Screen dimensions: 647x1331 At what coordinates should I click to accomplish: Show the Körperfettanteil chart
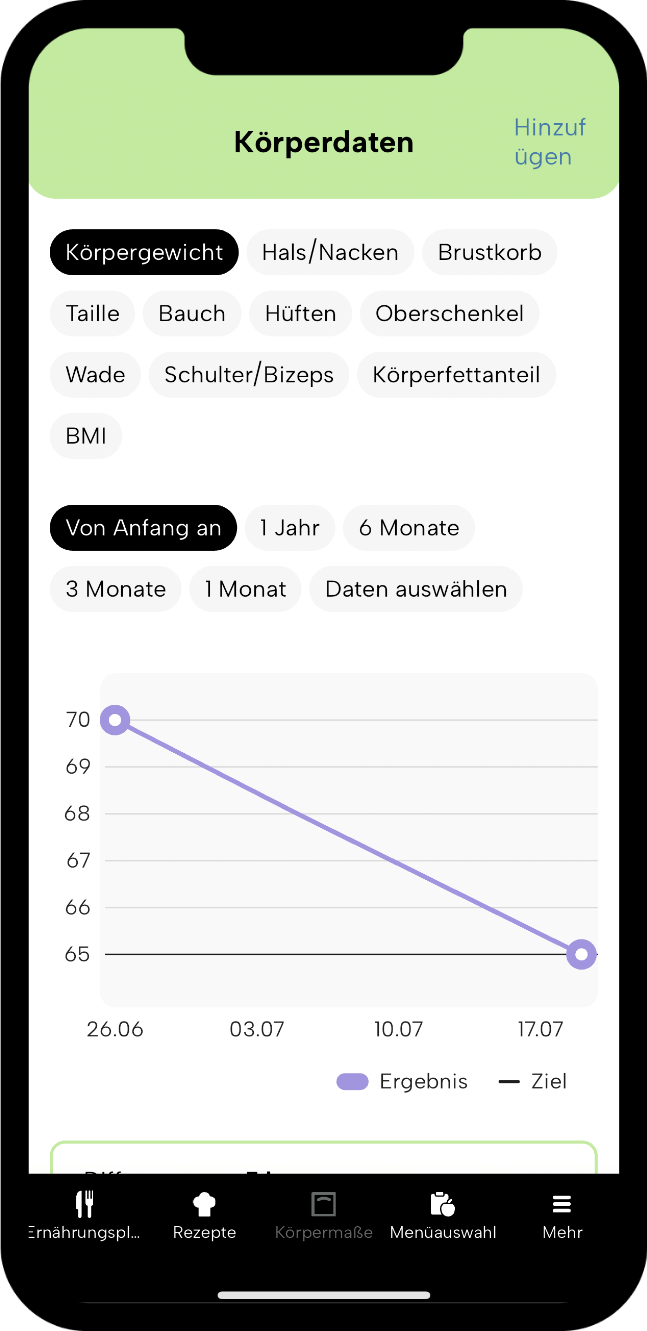pyautogui.click(x=456, y=375)
